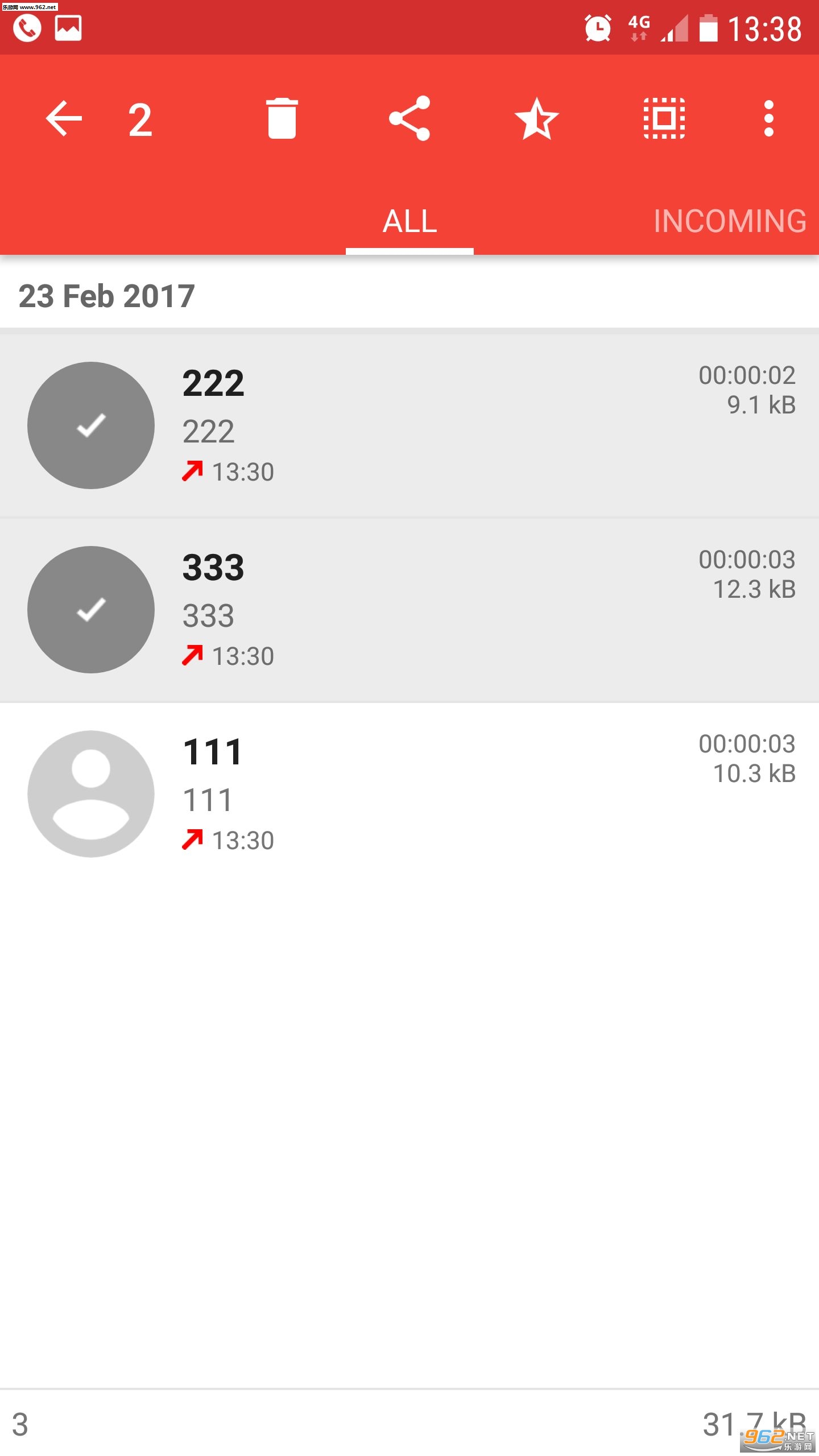Image resolution: width=819 pixels, height=1456 pixels.
Task: Deselect the 222 recording
Action: coord(91,425)
